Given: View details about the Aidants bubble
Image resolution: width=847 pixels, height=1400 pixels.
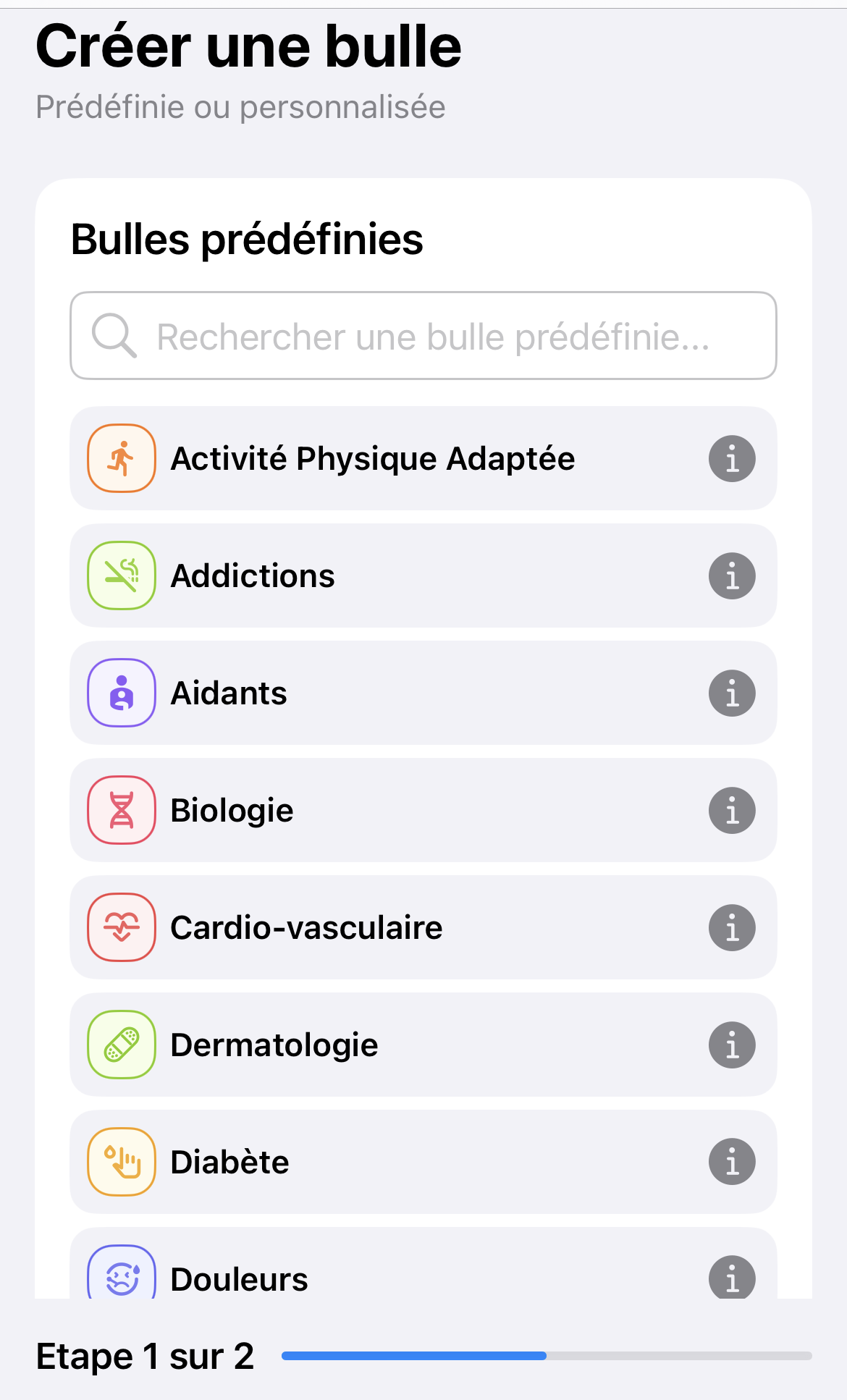Looking at the screenshot, I should (x=732, y=693).
